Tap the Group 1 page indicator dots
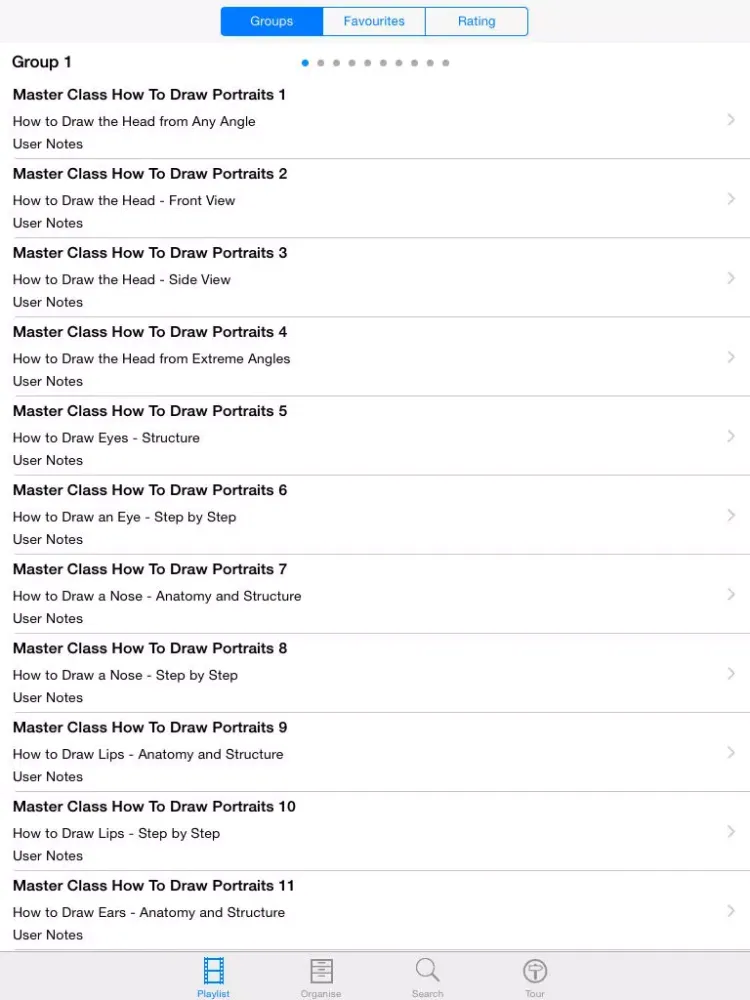The width and height of the screenshot is (750, 1000). coord(375,63)
